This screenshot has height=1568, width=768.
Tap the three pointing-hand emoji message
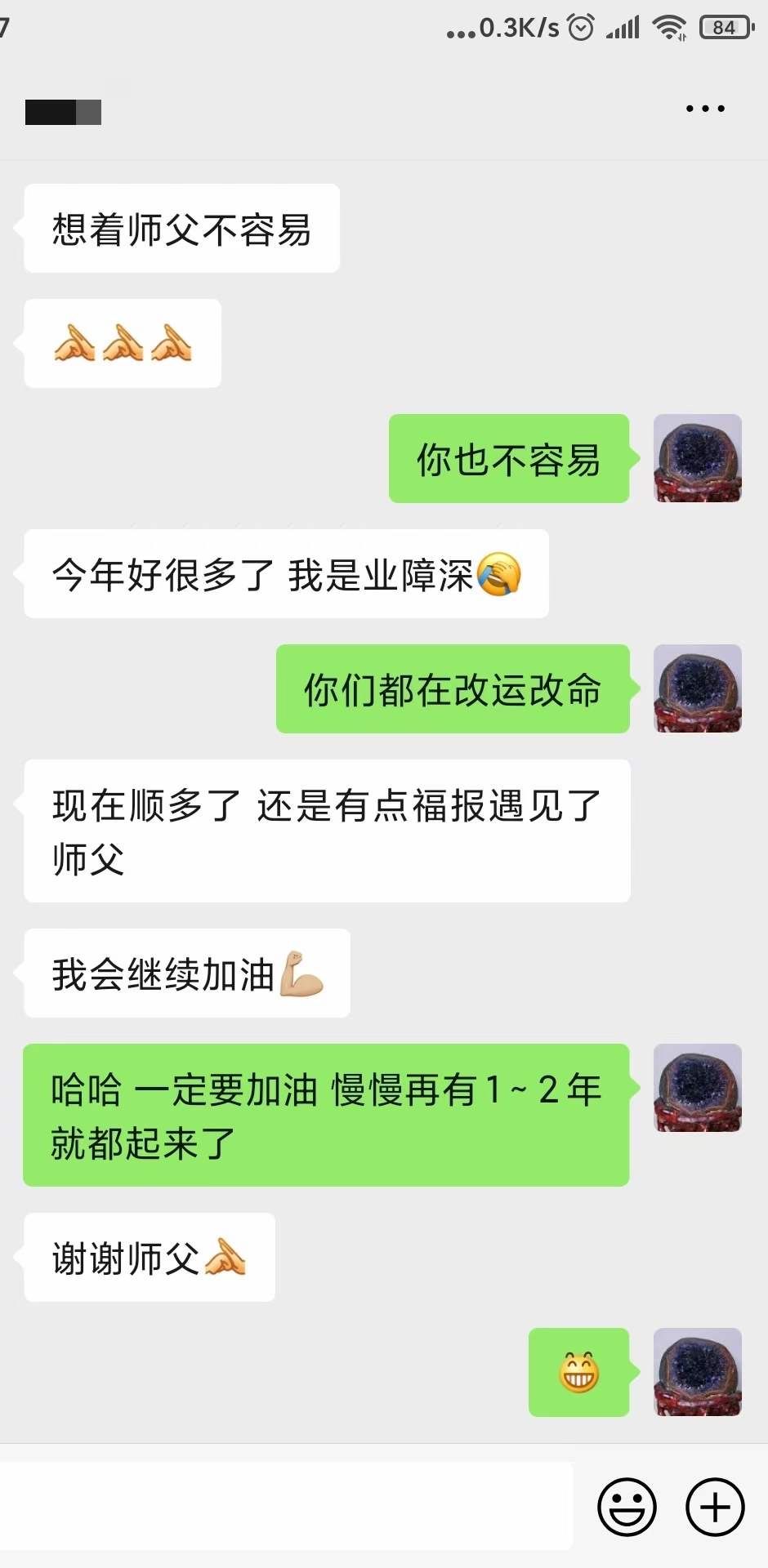(x=123, y=343)
